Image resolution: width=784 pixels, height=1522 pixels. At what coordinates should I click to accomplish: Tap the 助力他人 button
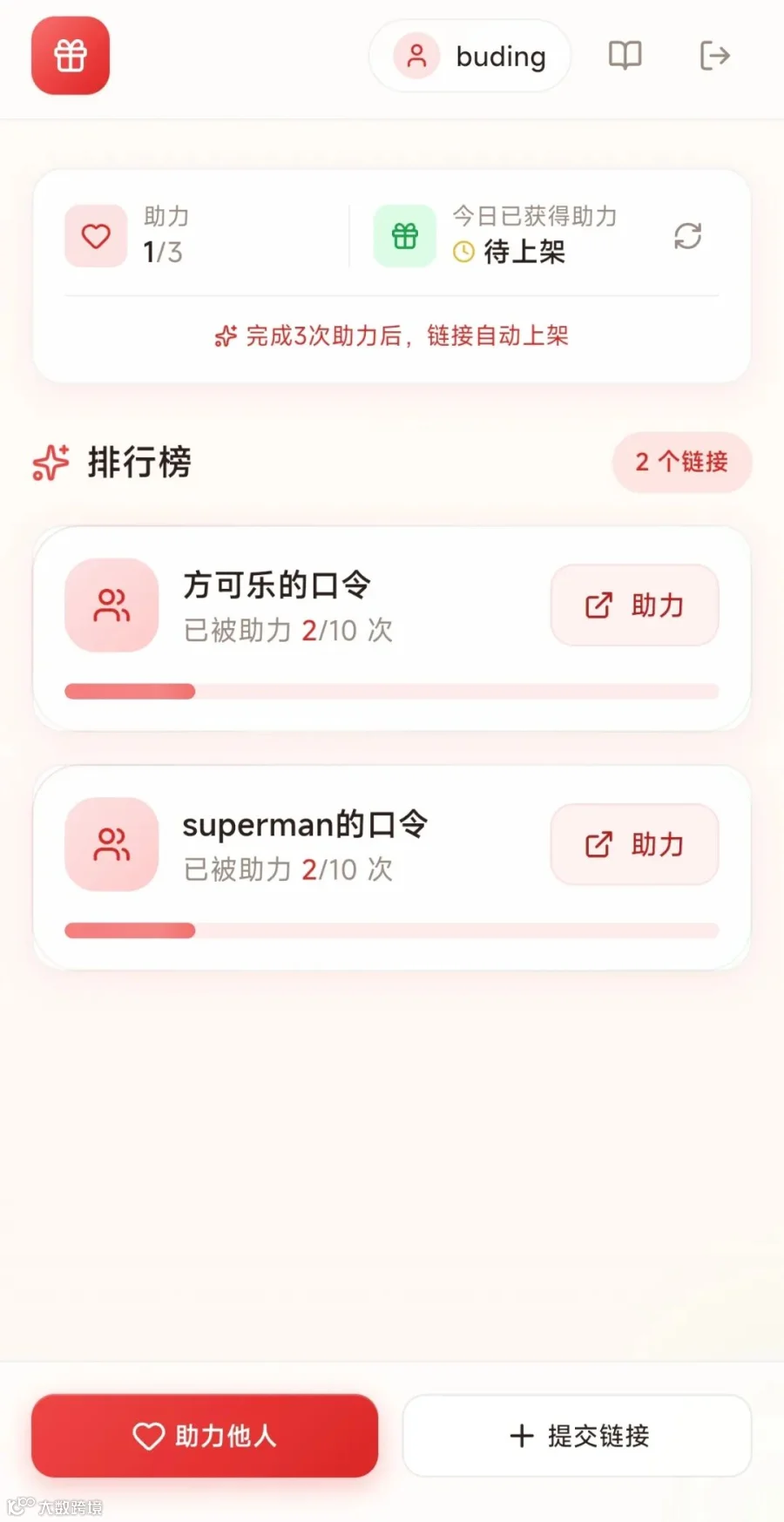205,1435
